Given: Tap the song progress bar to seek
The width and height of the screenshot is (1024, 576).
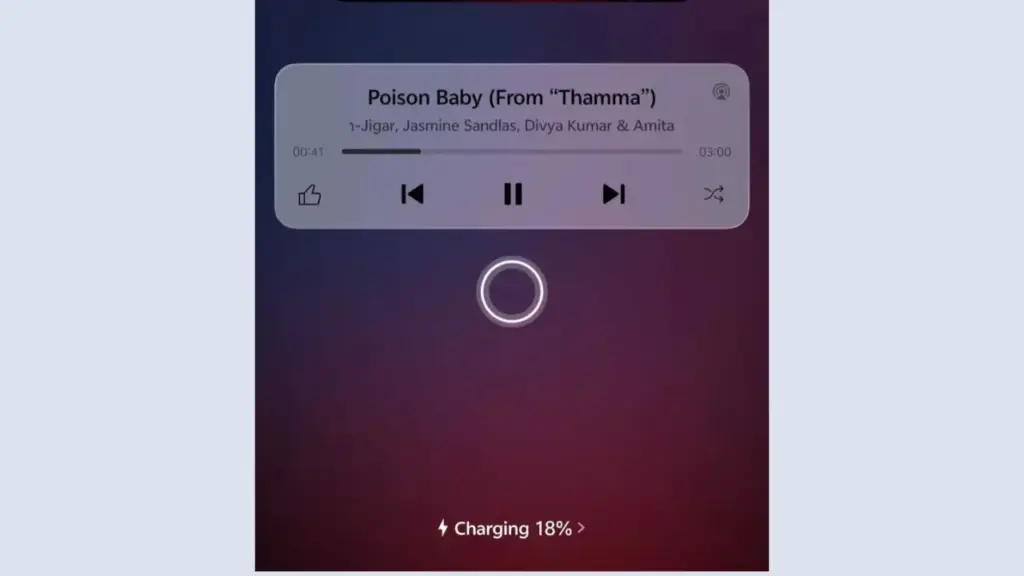Looking at the screenshot, I should click(x=512, y=152).
